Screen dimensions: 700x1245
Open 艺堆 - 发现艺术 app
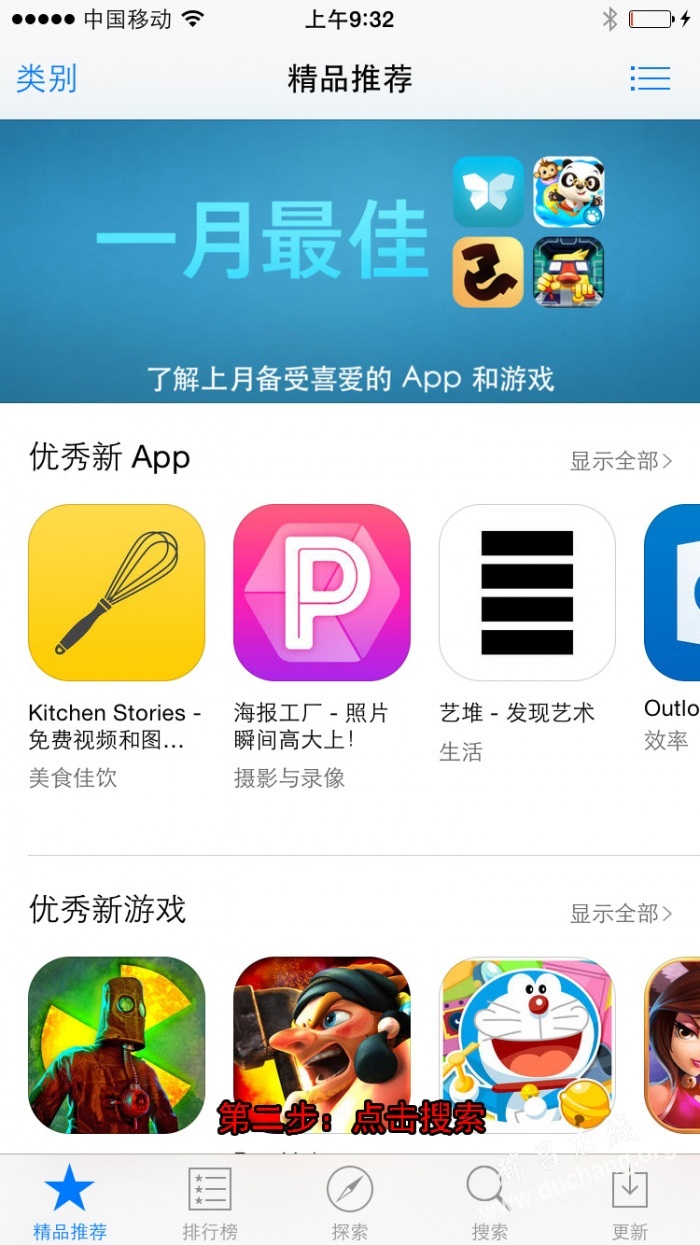point(527,592)
